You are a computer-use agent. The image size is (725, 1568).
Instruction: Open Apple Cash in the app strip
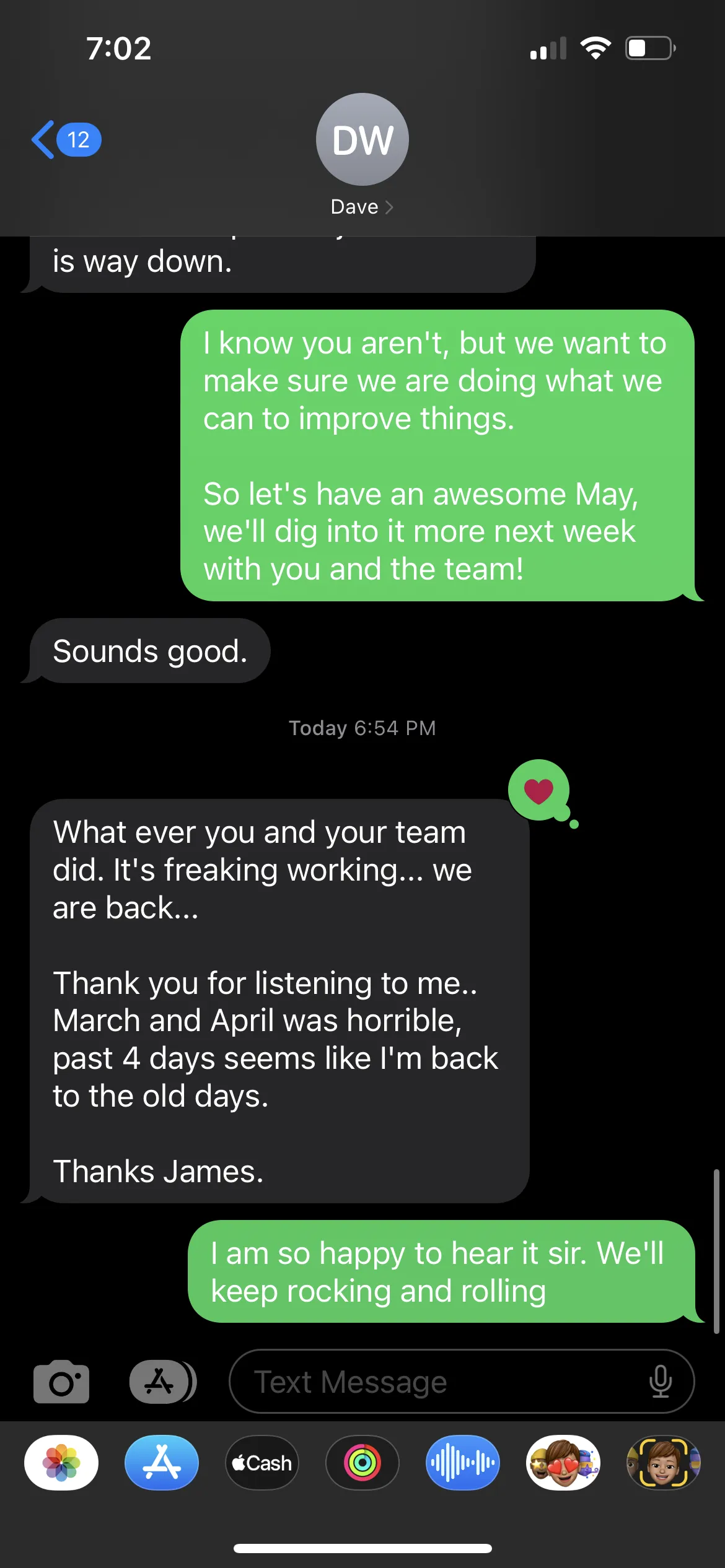click(x=261, y=1463)
